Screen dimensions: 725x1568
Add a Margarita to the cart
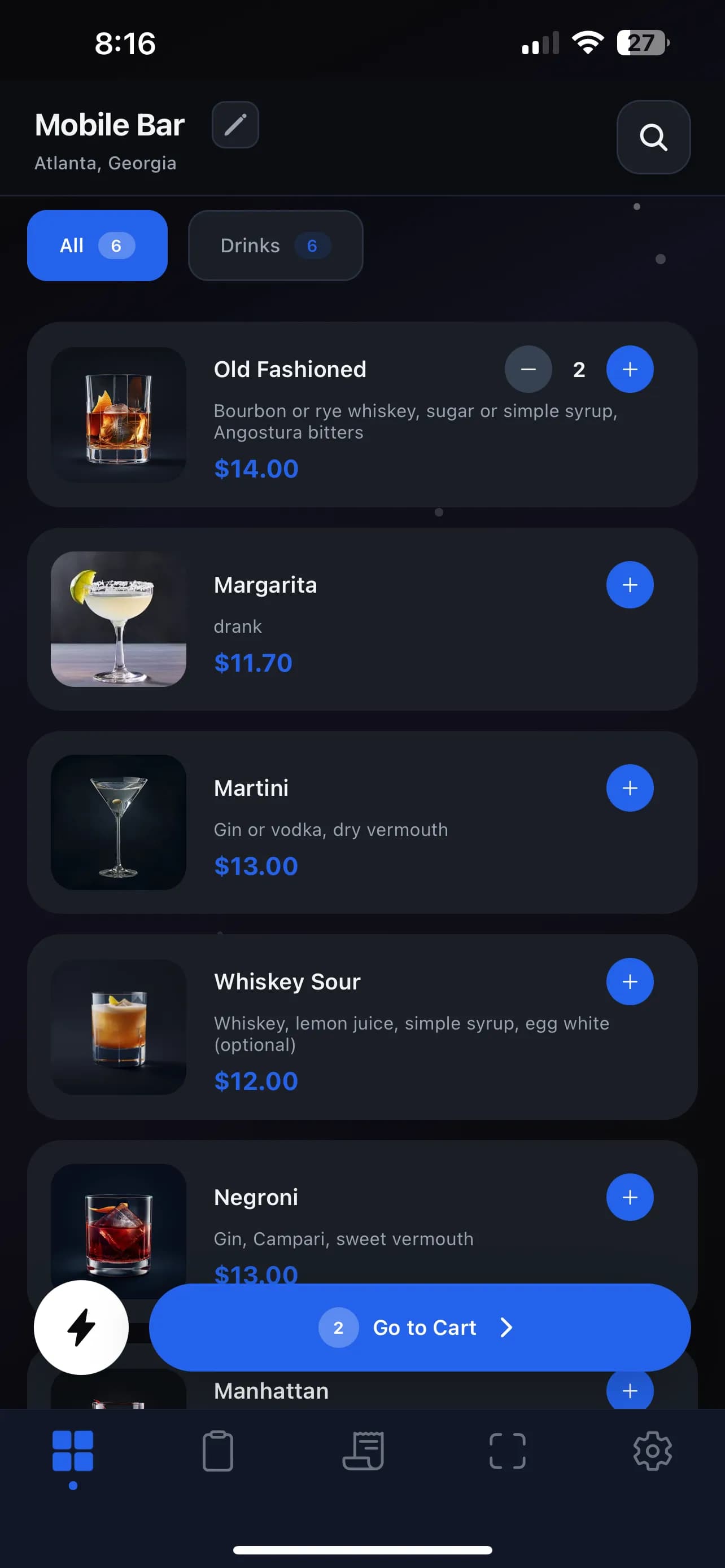[630, 584]
